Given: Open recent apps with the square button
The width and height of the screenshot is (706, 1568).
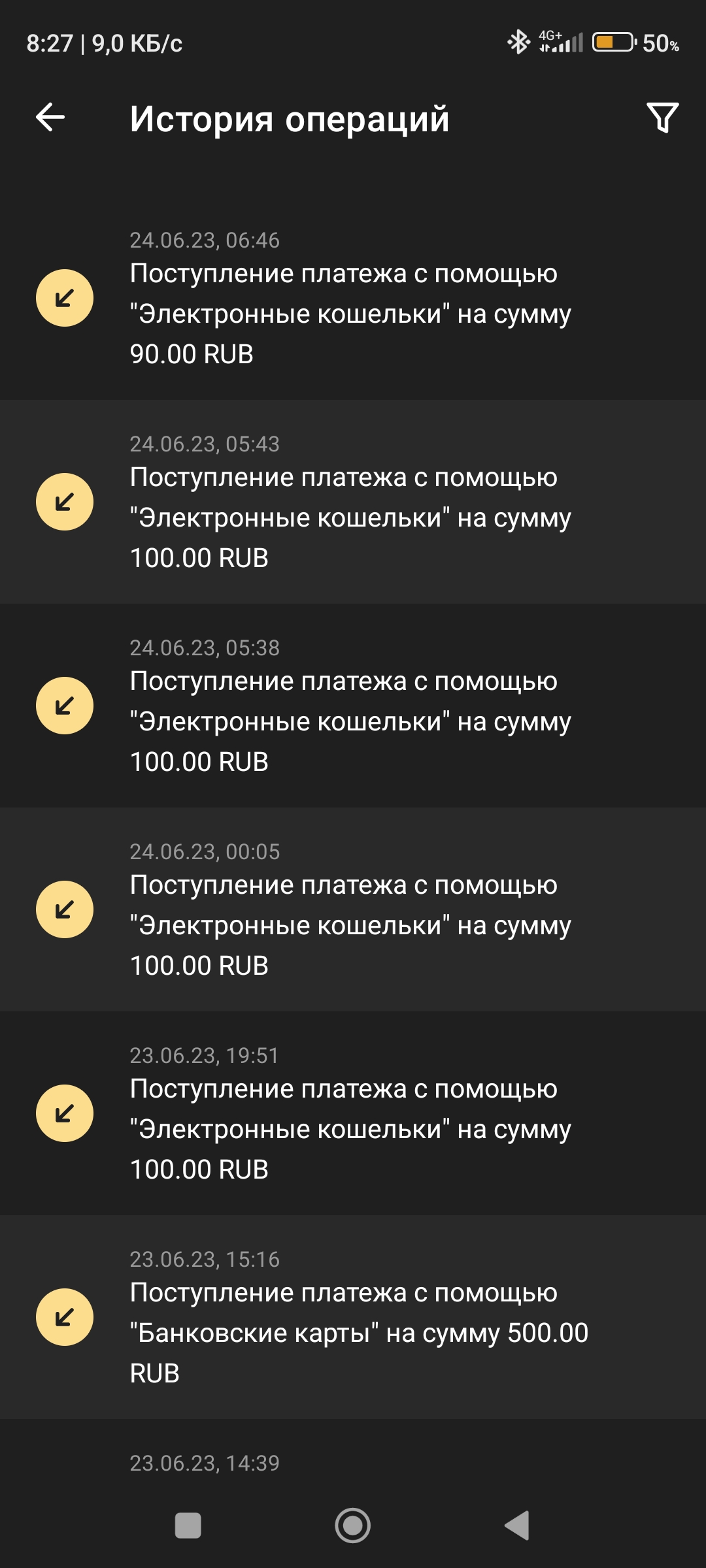Looking at the screenshot, I should coord(188,1526).
